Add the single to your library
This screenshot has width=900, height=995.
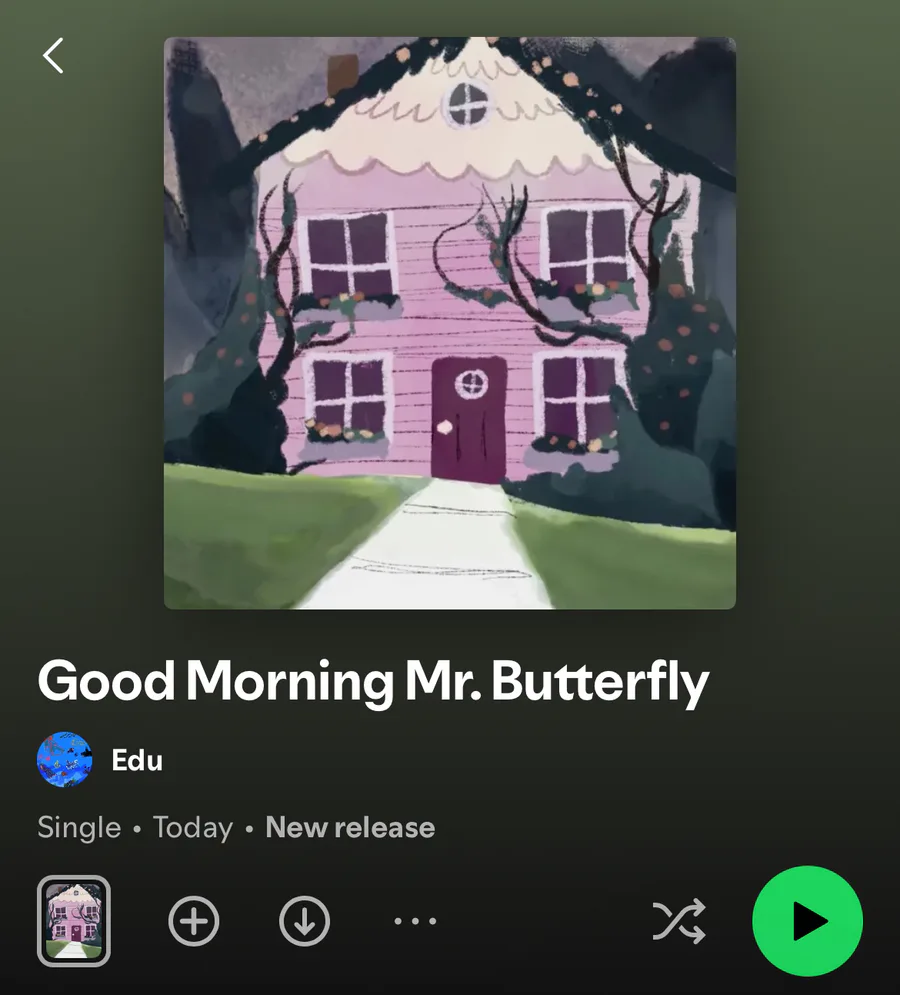(x=194, y=921)
